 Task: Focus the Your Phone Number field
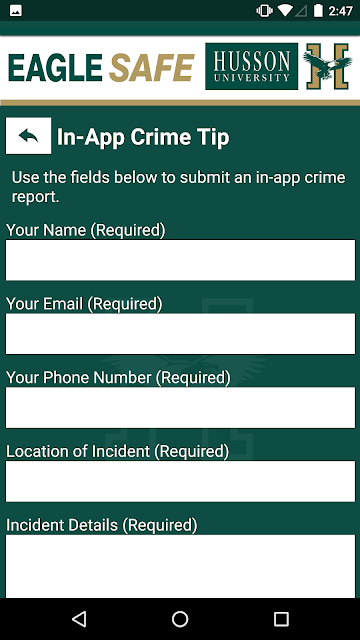coord(180,407)
